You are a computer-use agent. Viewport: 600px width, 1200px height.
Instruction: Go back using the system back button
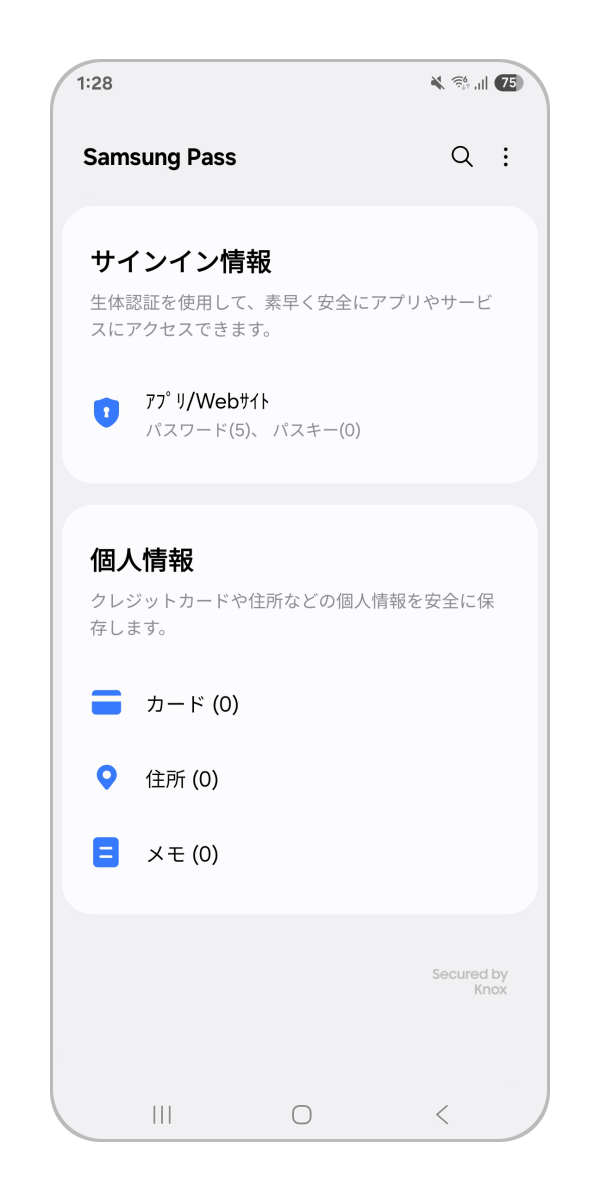tap(442, 1114)
